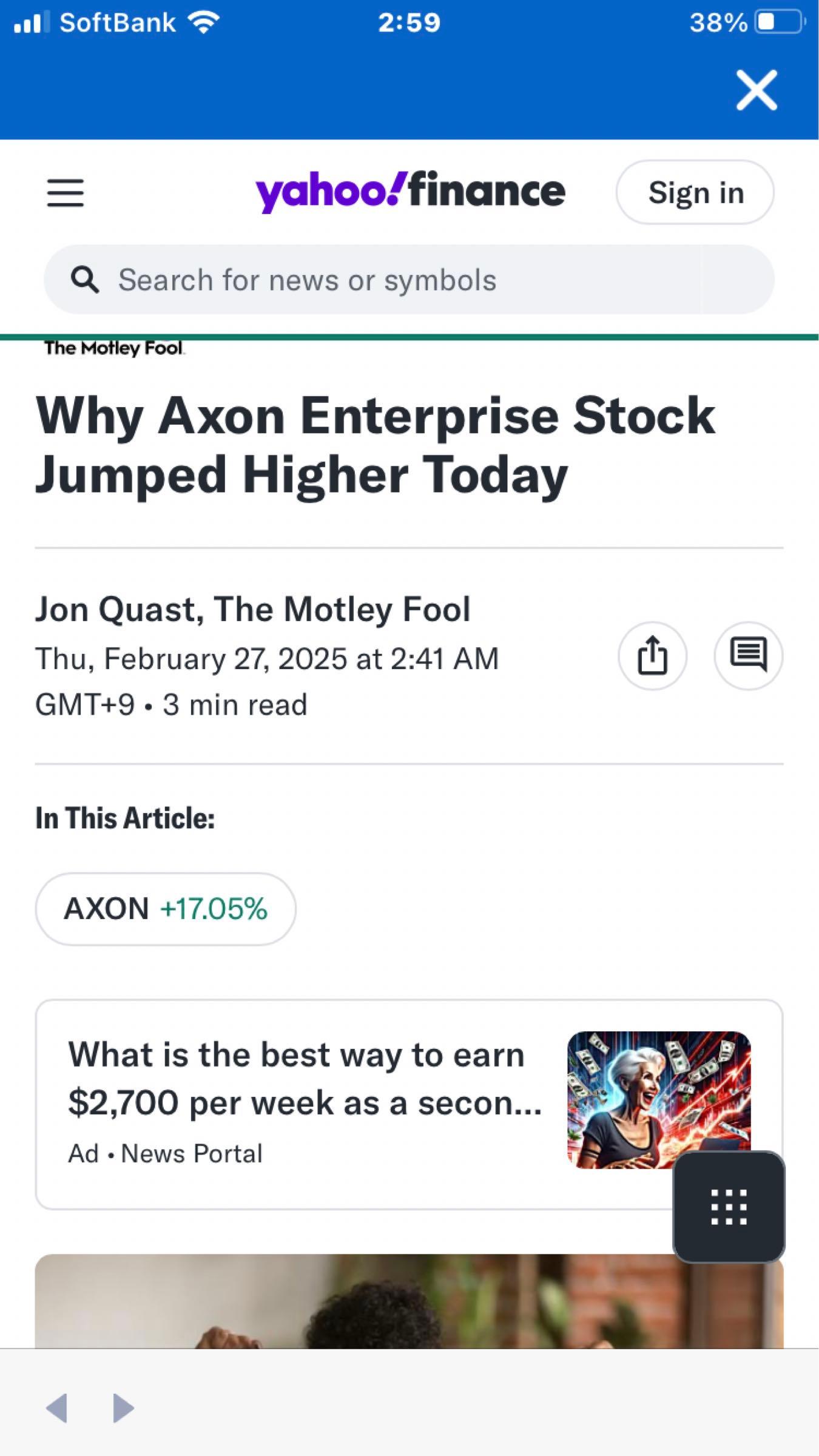The image size is (819, 1456).
Task: Open the article comments
Action: (x=748, y=656)
